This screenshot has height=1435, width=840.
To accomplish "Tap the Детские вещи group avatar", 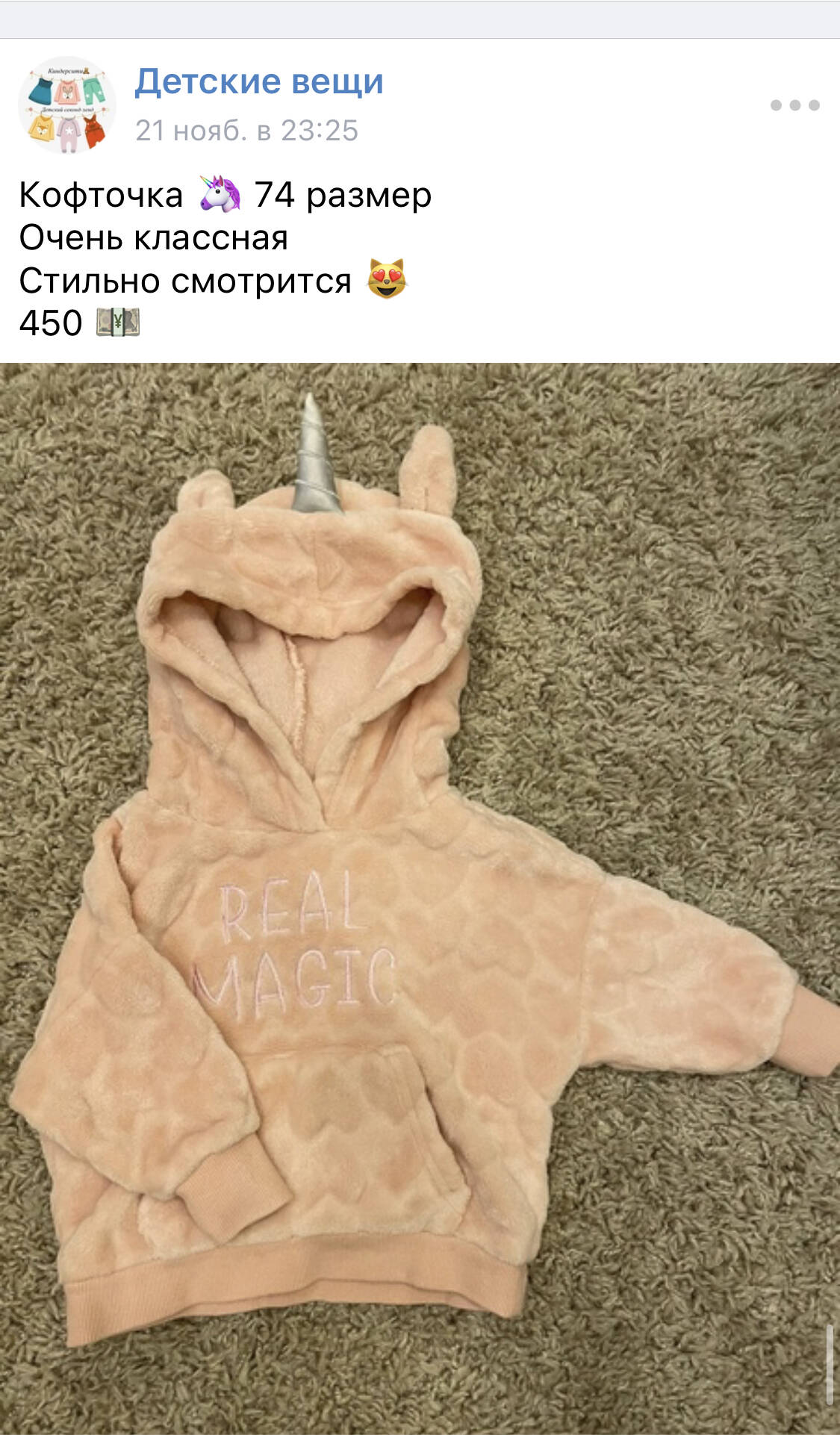I will coord(67,105).
